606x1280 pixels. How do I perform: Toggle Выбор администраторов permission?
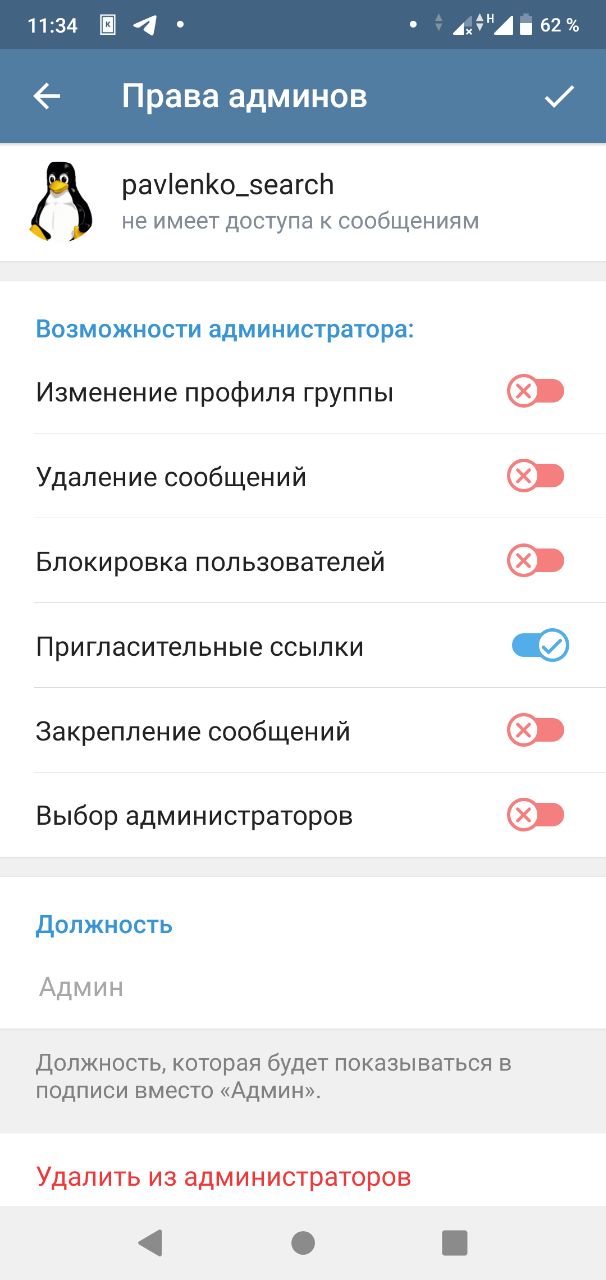[537, 816]
